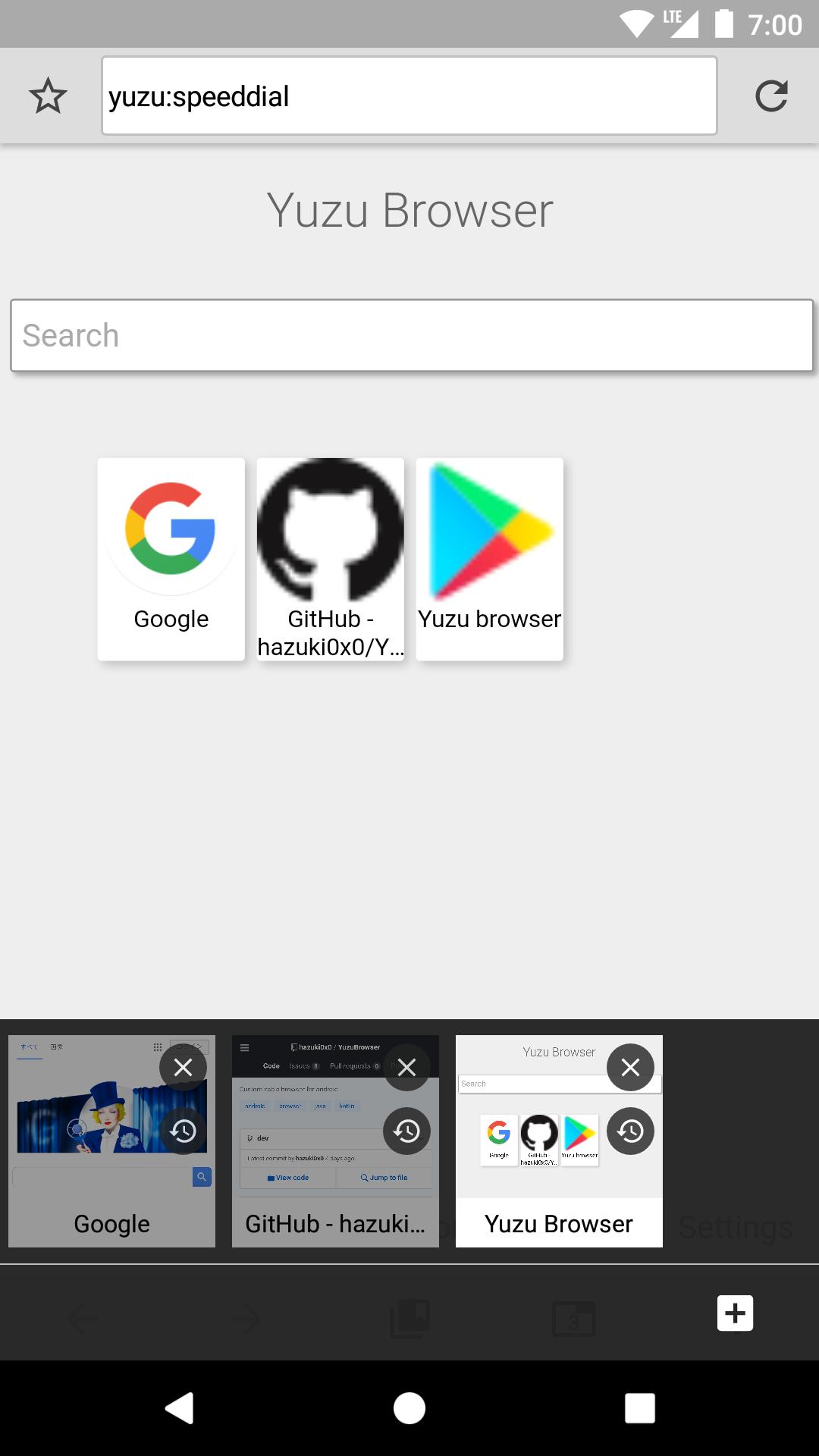Open the GitHub hazuki0x0 speed dial tile
This screenshot has width=819, height=1456.
pos(331,558)
